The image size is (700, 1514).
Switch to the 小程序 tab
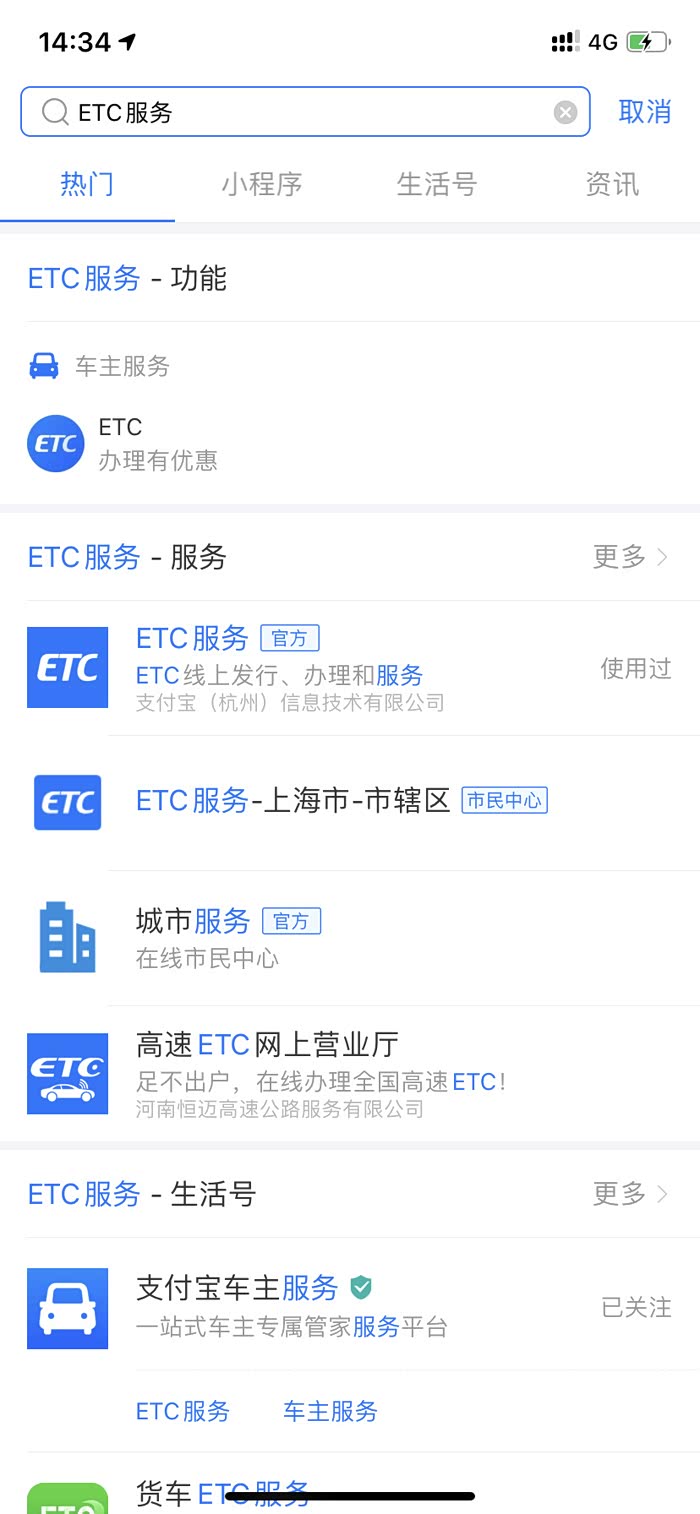point(262,185)
